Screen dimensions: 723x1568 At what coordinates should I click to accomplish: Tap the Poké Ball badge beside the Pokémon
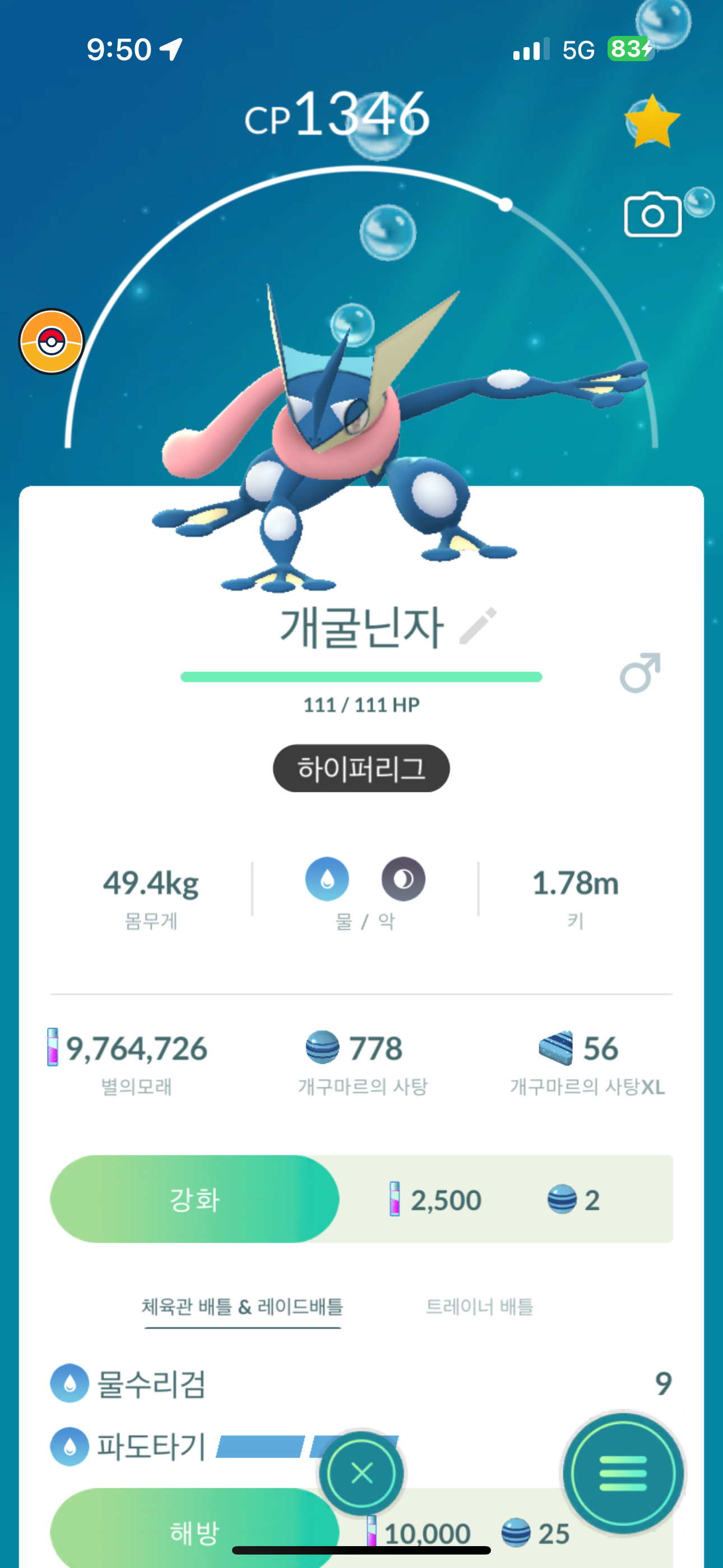52,342
